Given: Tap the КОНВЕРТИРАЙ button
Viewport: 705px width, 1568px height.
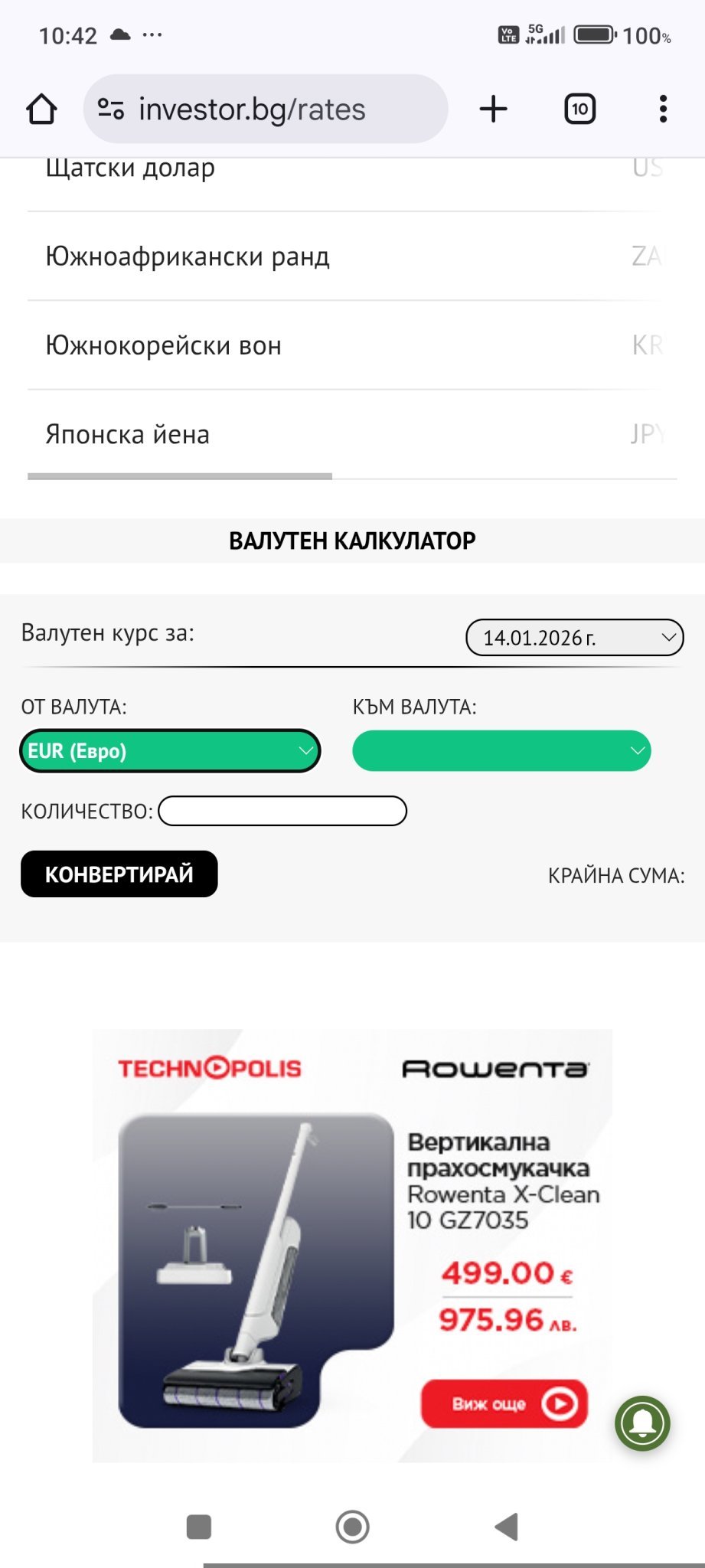Looking at the screenshot, I should [x=119, y=874].
